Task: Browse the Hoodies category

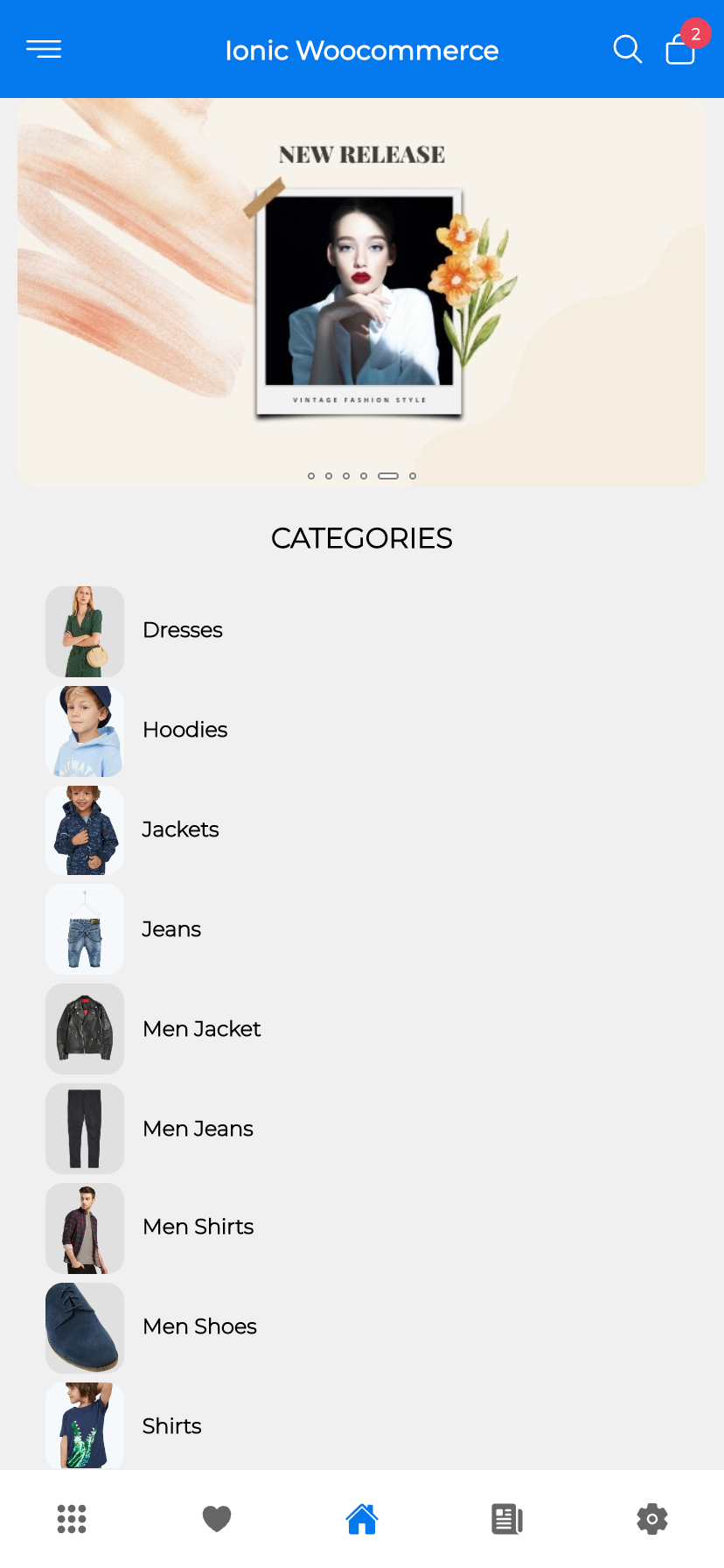Action: (x=184, y=730)
